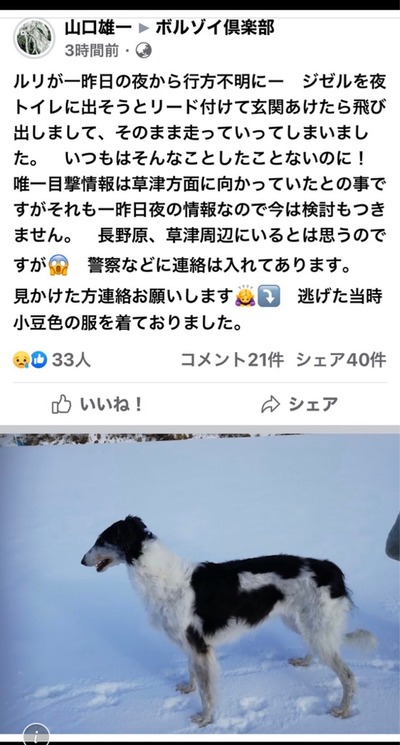Screen dimensions: 400x745
Task: Open コメント21件 comments
Action: 232,360
